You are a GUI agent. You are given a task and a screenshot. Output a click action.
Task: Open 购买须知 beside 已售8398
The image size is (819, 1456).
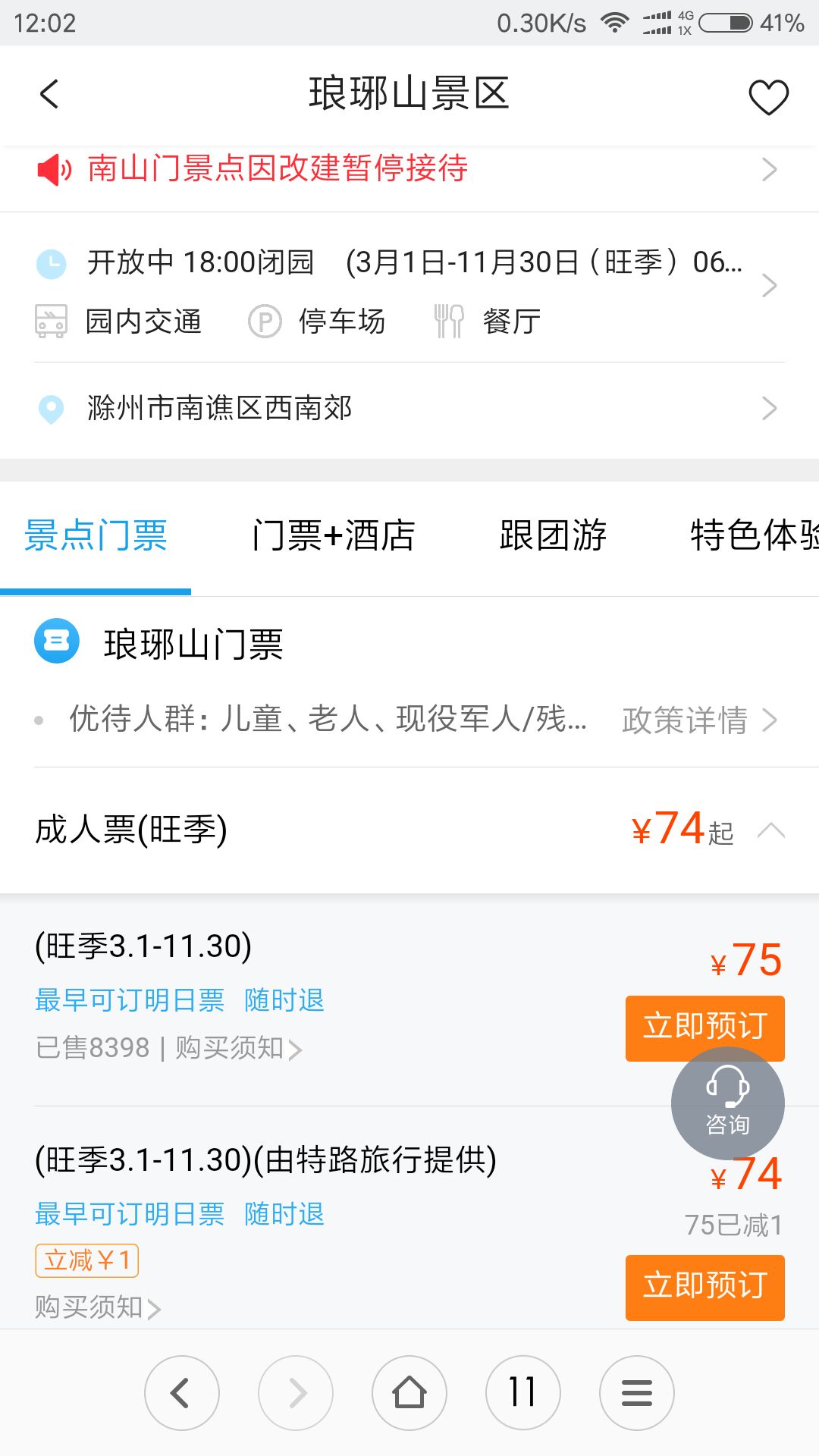click(239, 1048)
